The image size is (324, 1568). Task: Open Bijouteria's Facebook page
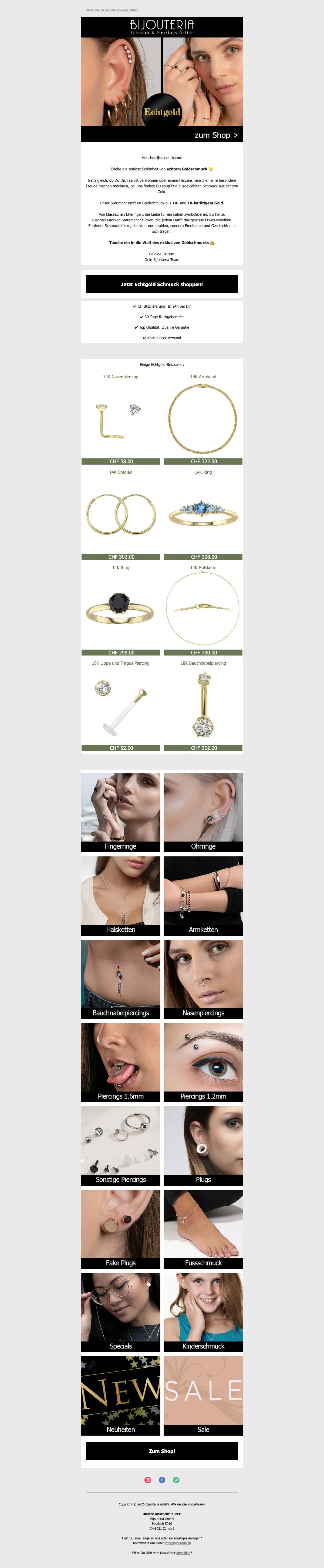(162, 1480)
